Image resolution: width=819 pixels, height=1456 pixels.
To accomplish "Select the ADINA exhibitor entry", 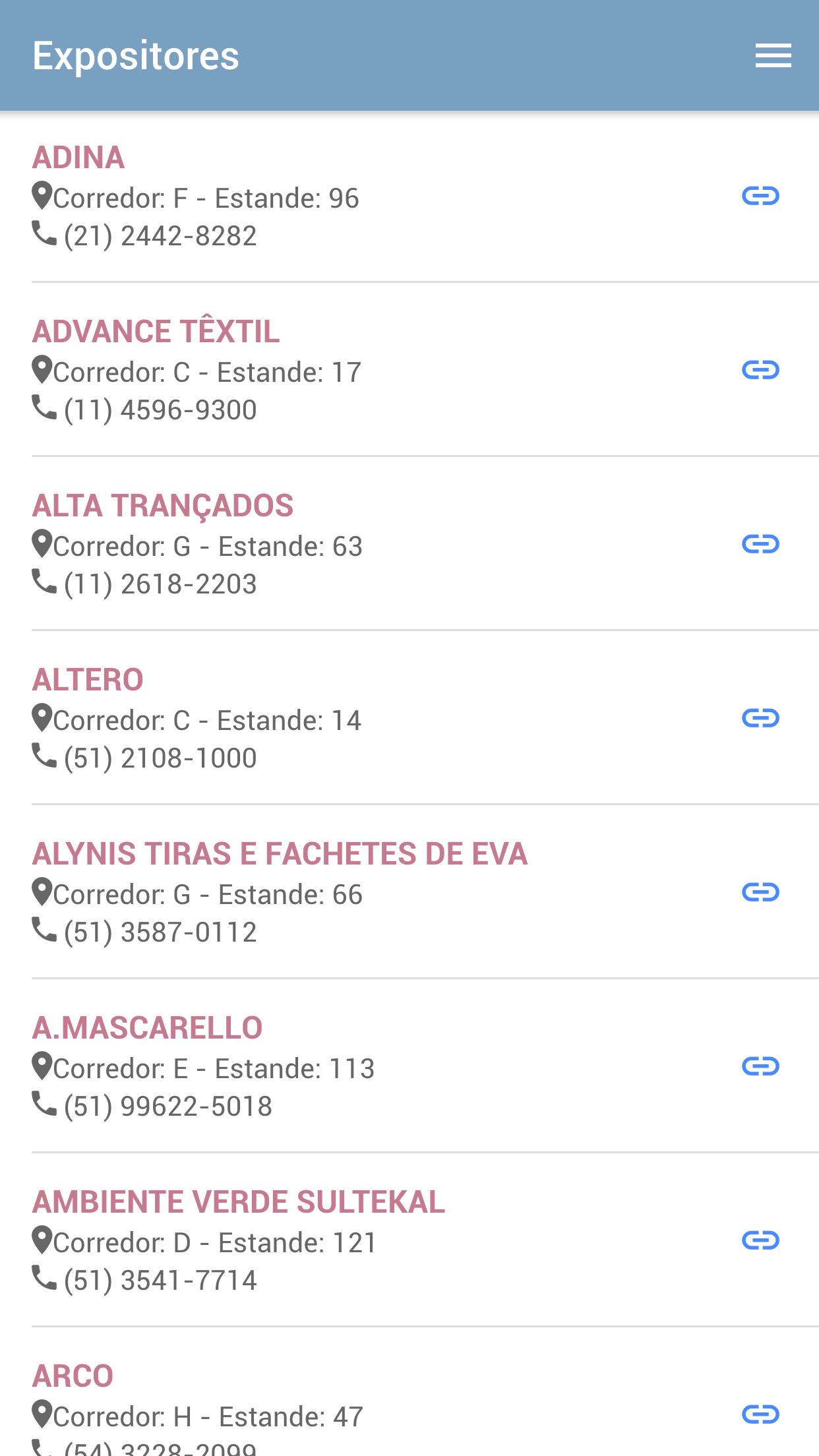I will (x=409, y=197).
